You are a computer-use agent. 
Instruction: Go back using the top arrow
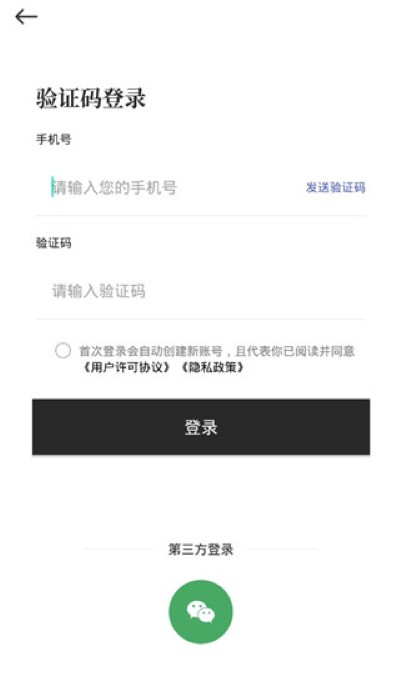[x=26, y=17]
